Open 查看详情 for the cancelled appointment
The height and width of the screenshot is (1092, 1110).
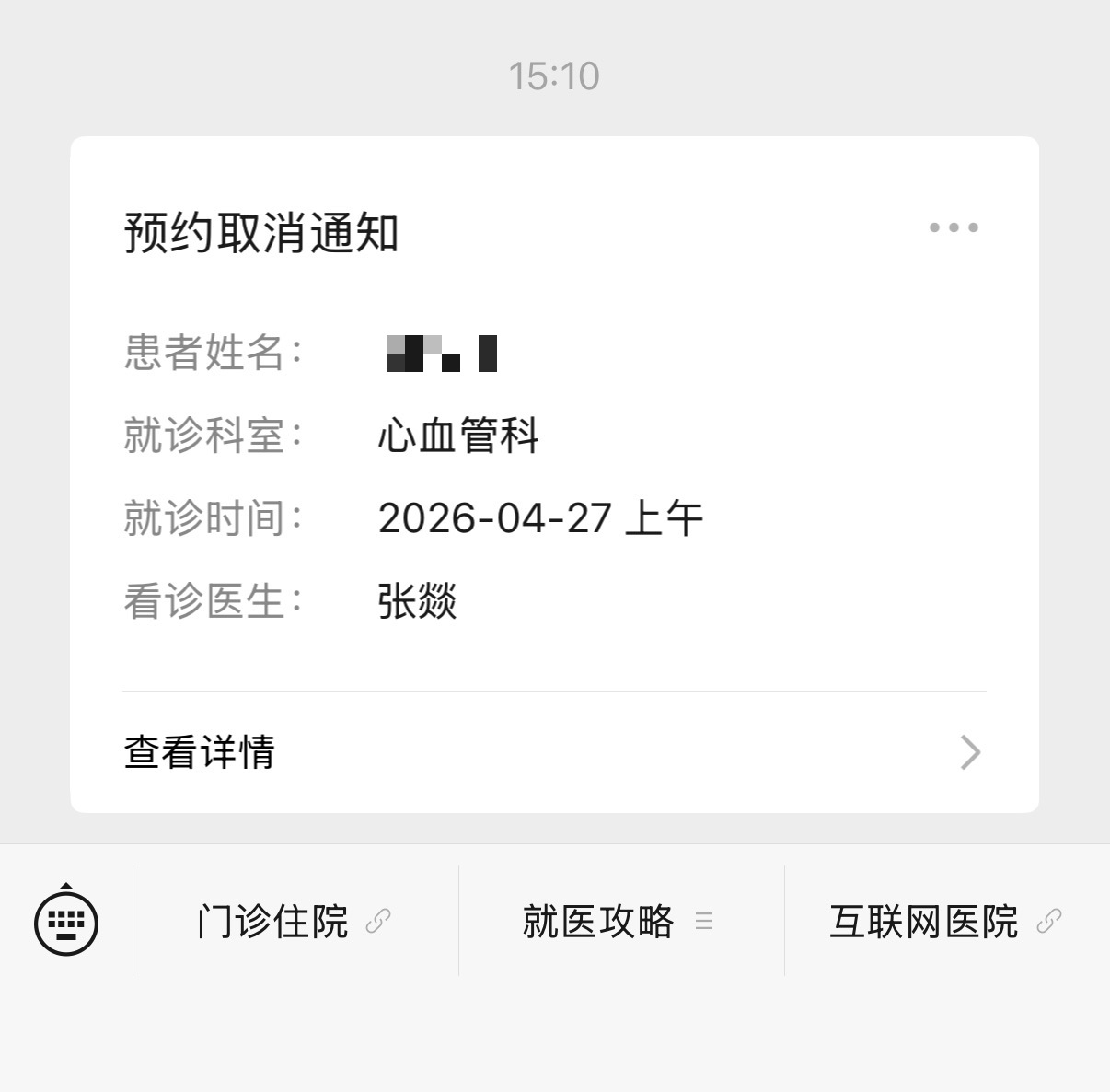click(x=553, y=752)
